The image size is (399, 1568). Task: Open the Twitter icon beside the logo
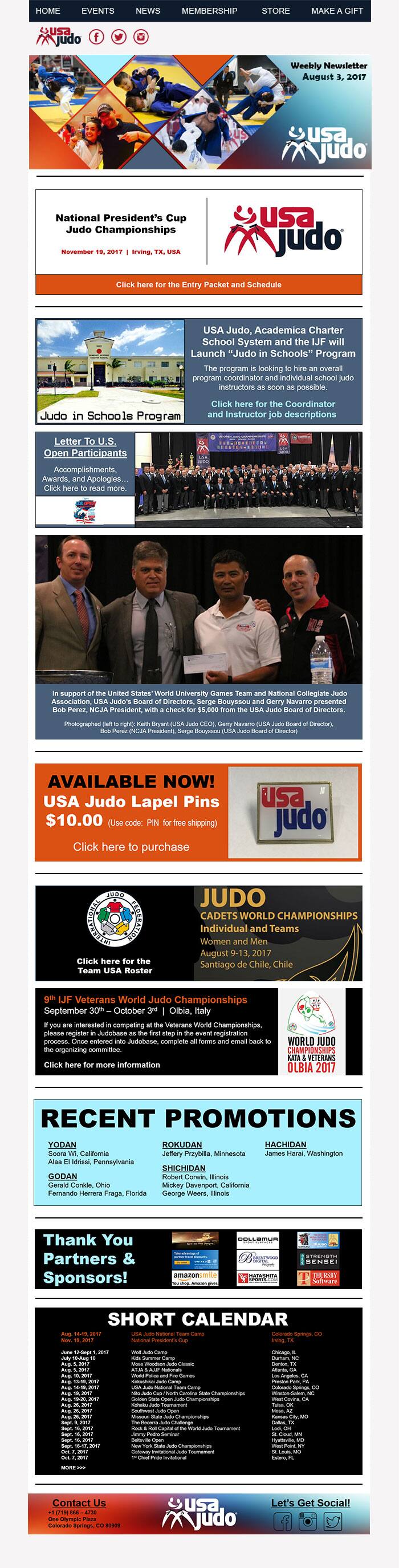point(119,37)
